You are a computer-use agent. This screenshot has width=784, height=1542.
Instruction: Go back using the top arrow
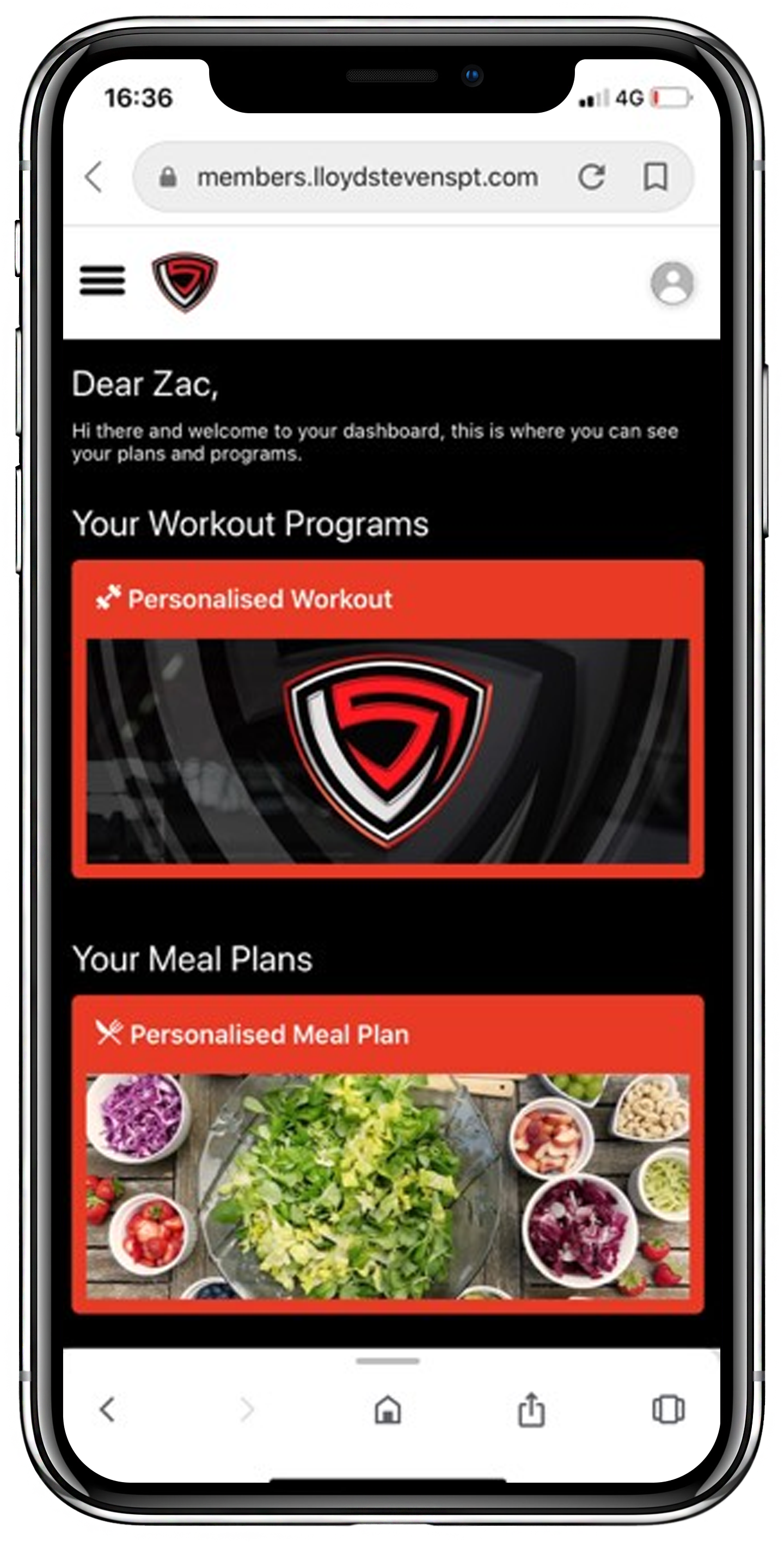[x=94, y=177]
